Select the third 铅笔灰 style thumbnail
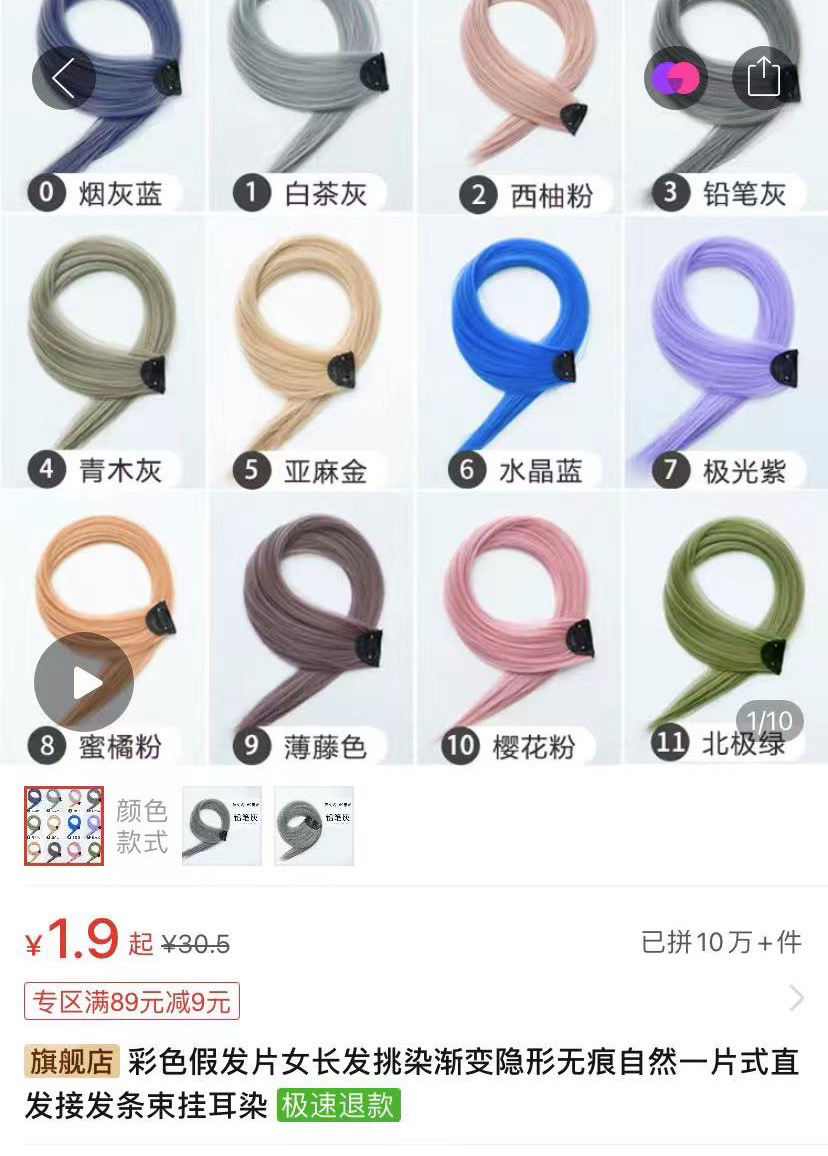828x1156 pixels. 314,825
